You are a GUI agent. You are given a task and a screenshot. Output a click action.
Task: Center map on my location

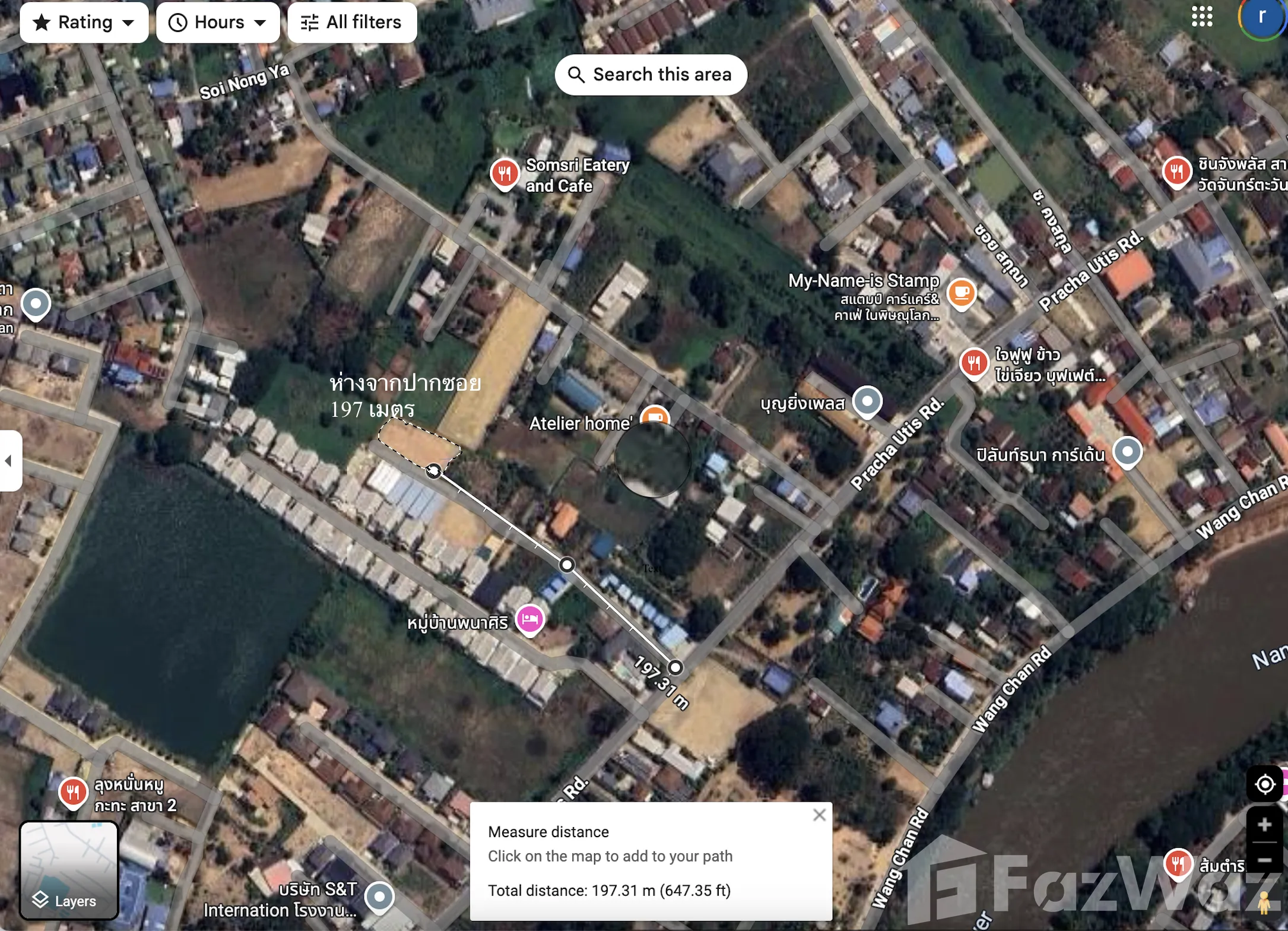pyautogui.click(x=1264, y=784)
